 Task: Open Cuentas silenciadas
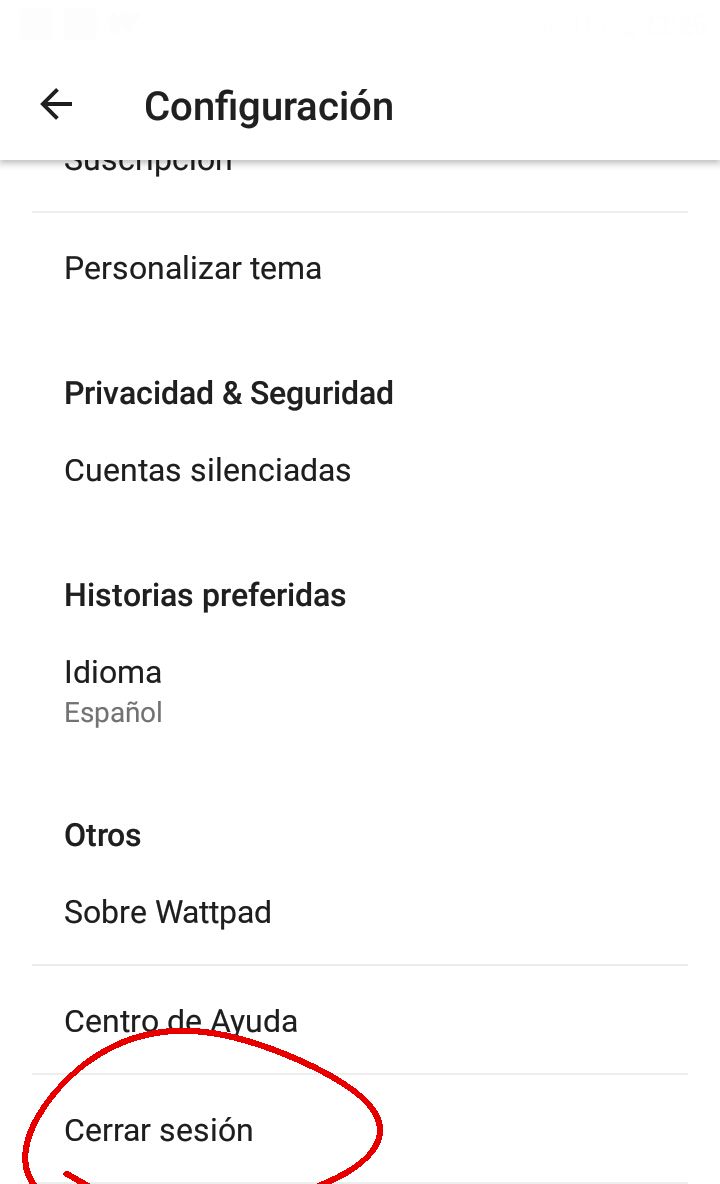click(x=360, y=470)
